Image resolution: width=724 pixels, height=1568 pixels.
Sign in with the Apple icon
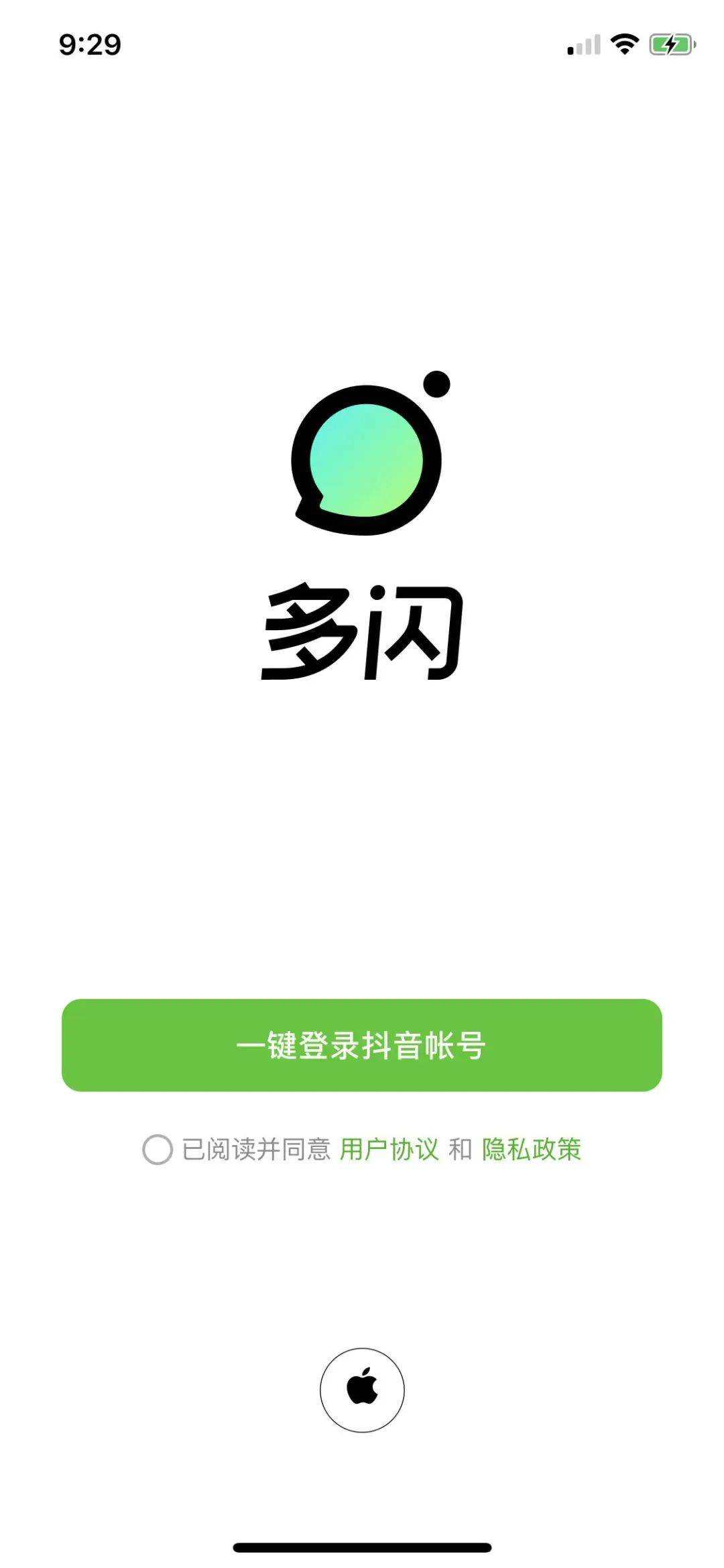(x=362, y=1390)
